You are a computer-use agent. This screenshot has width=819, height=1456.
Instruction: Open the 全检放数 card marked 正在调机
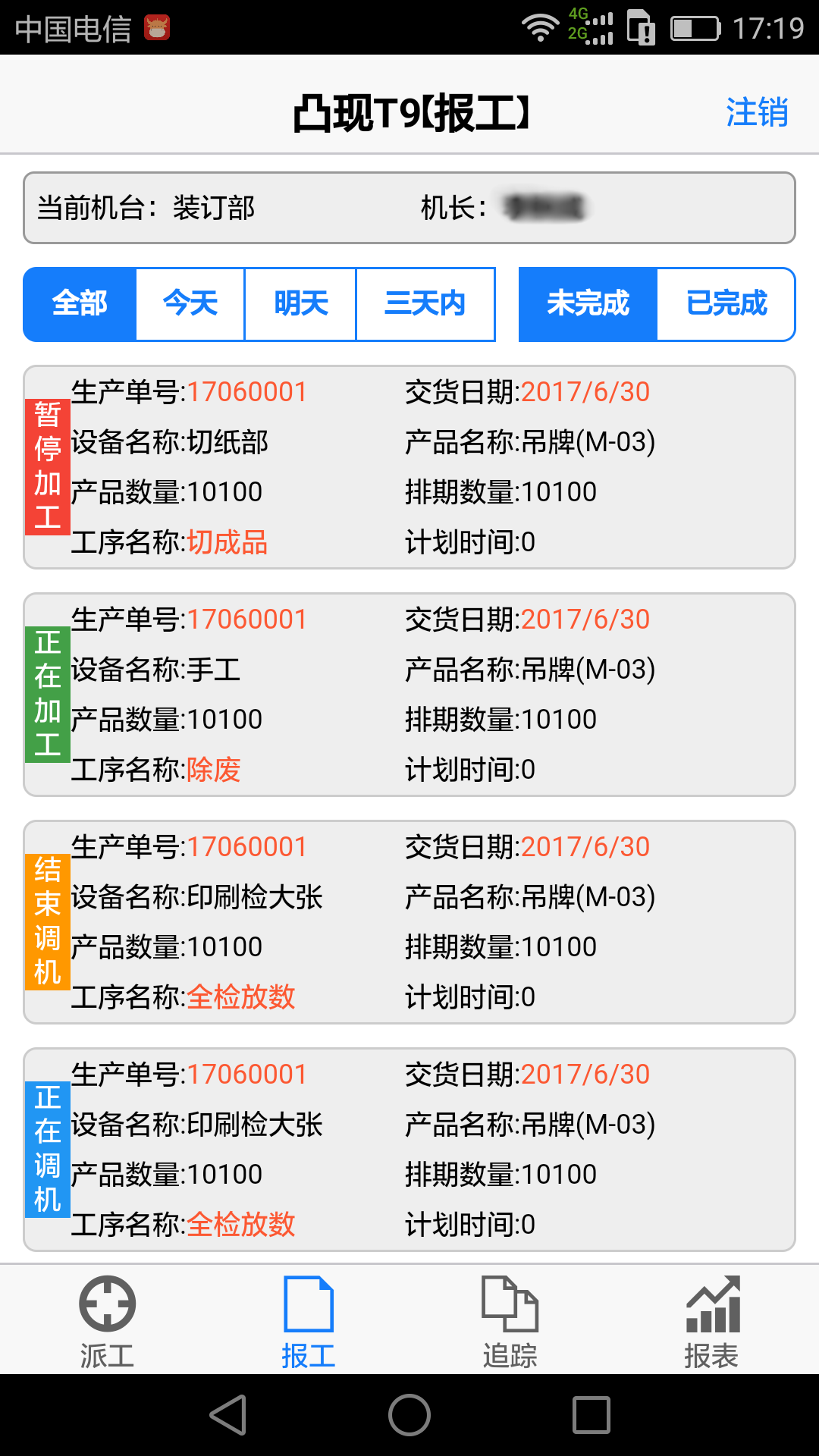(409, 1150)
